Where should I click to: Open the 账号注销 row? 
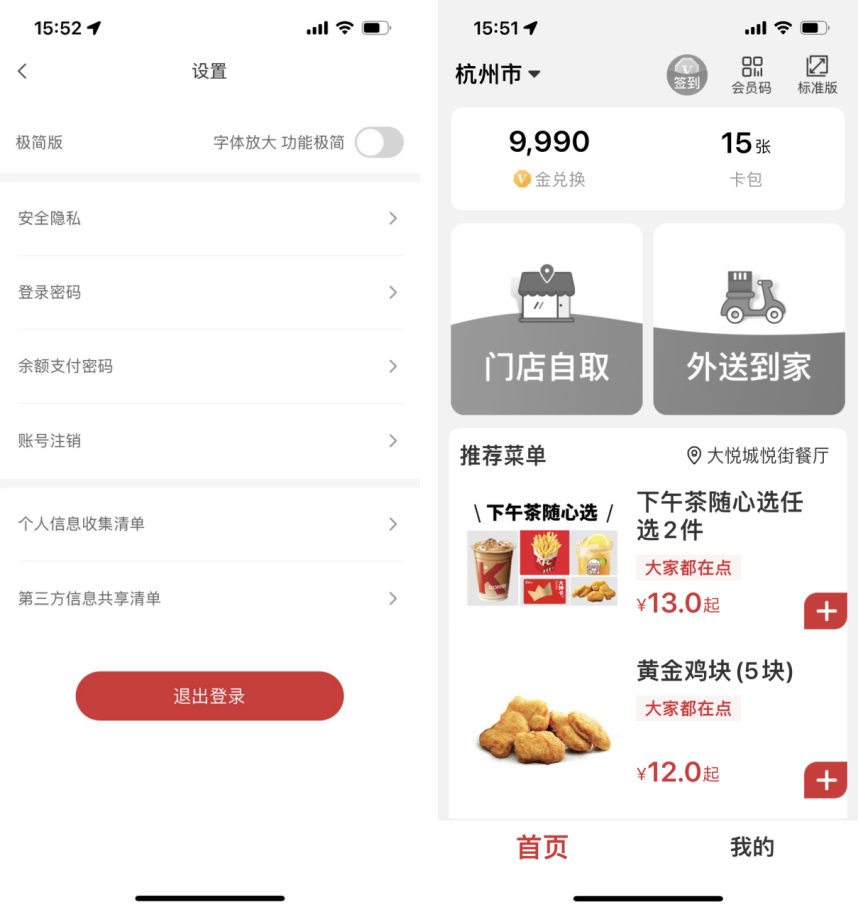tap(209, 440)
